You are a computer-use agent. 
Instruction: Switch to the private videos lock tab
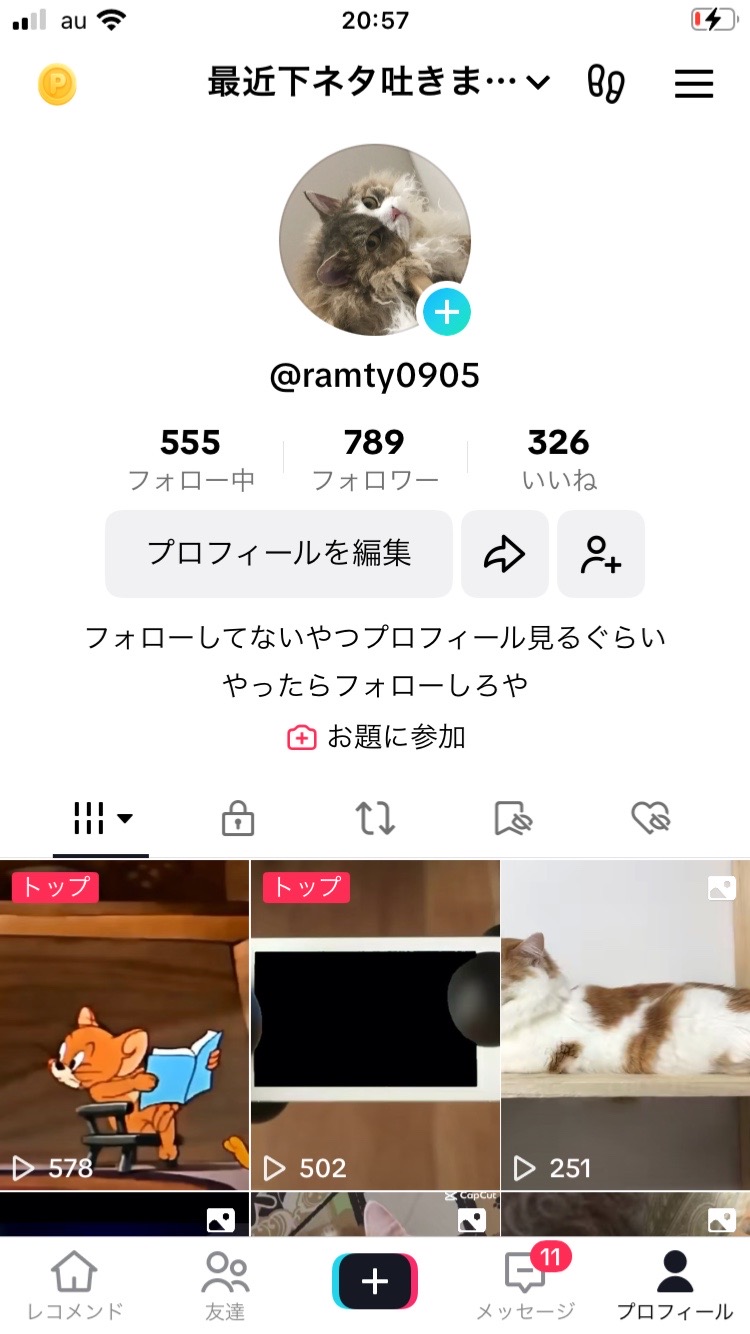237,819
